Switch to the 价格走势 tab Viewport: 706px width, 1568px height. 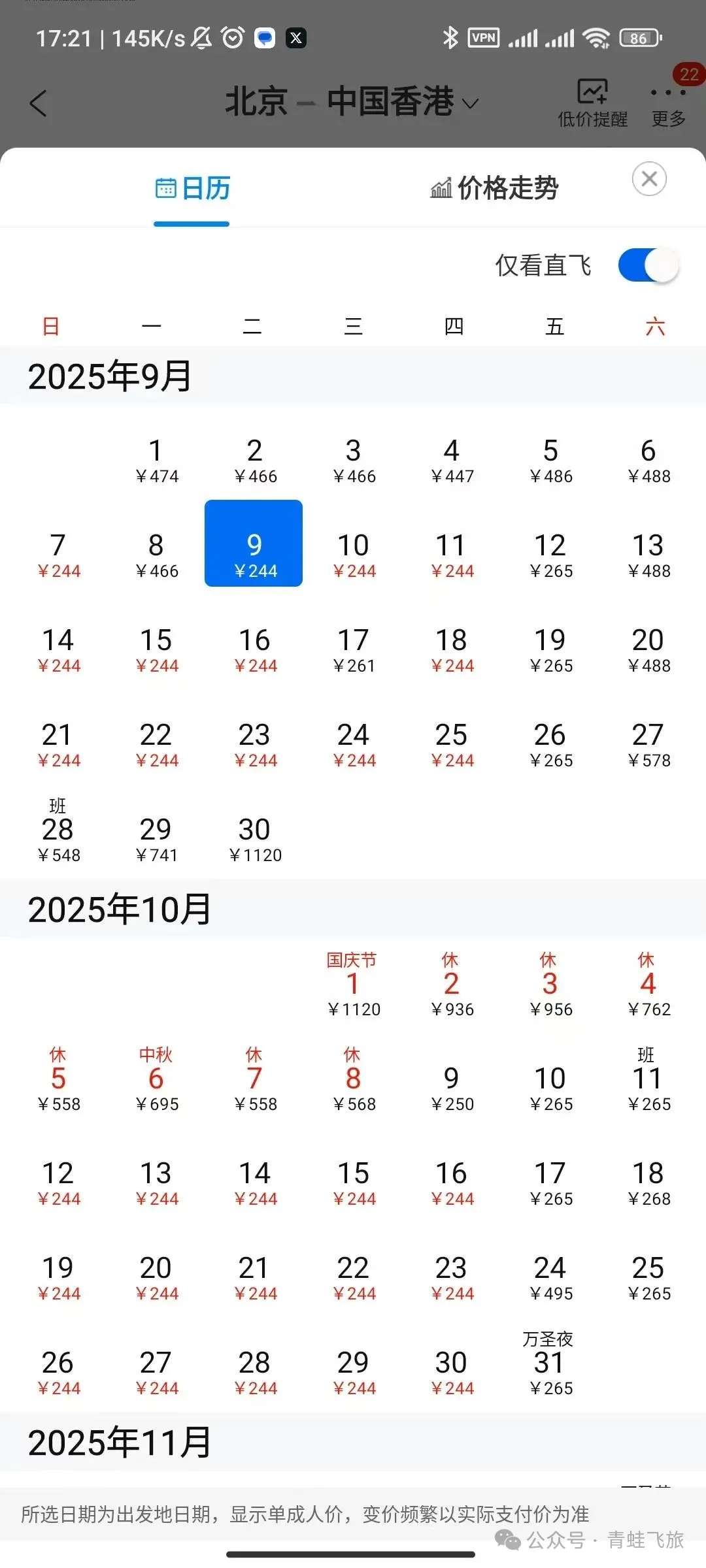coord(494,188)
